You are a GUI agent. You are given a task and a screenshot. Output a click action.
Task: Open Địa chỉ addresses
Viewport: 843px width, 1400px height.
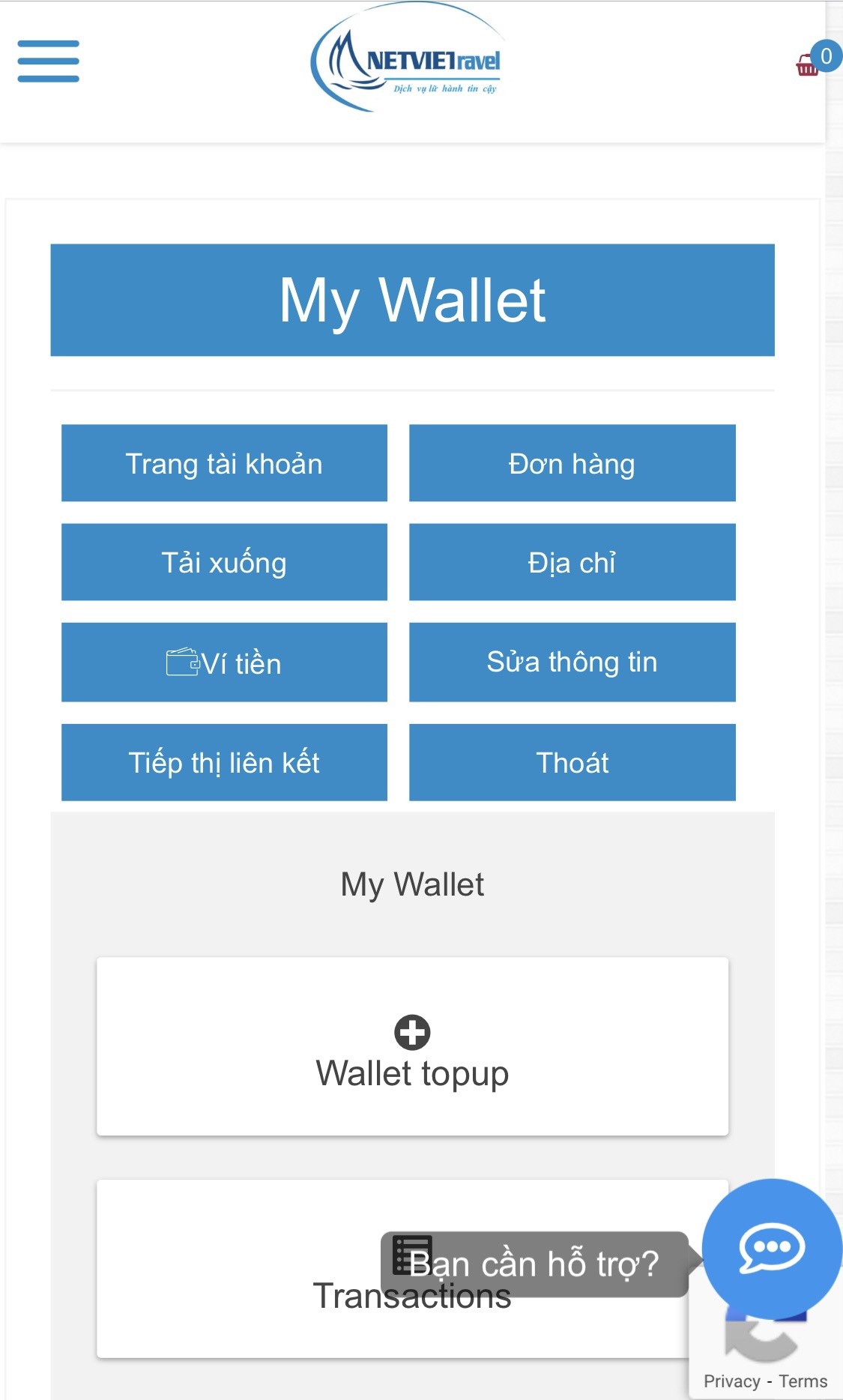tap(572, 562)
